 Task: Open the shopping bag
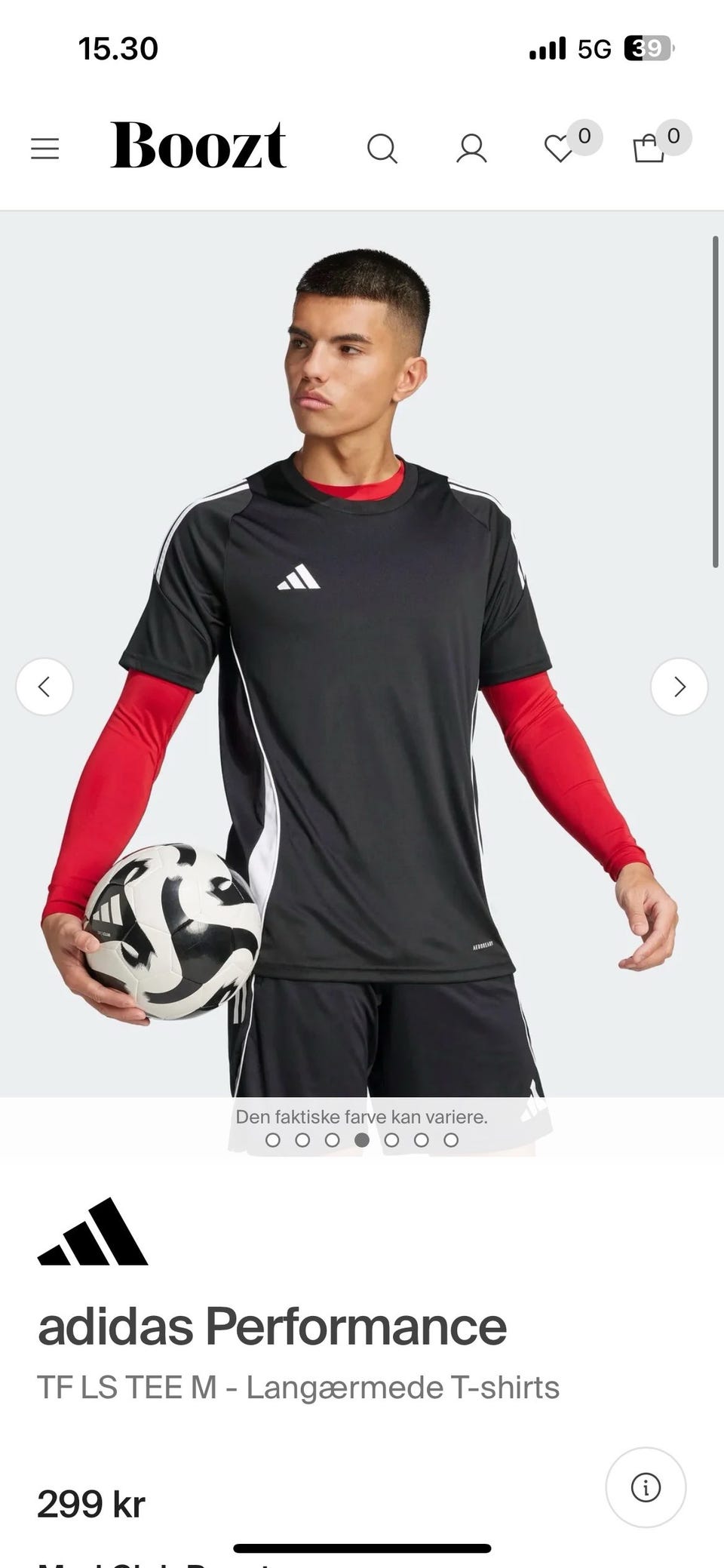pos(649,148)
